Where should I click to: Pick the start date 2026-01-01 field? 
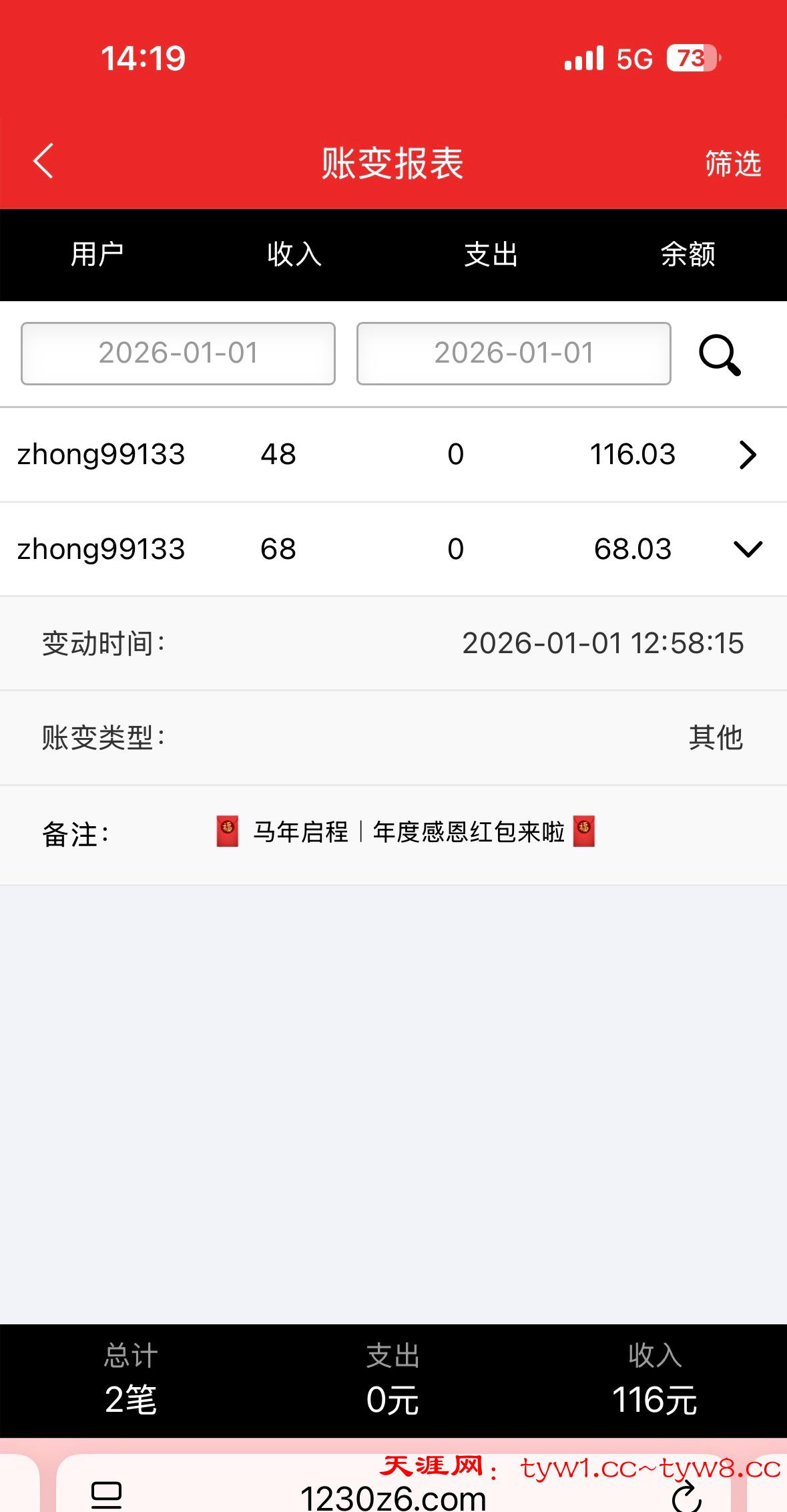[x=178, y=353]
